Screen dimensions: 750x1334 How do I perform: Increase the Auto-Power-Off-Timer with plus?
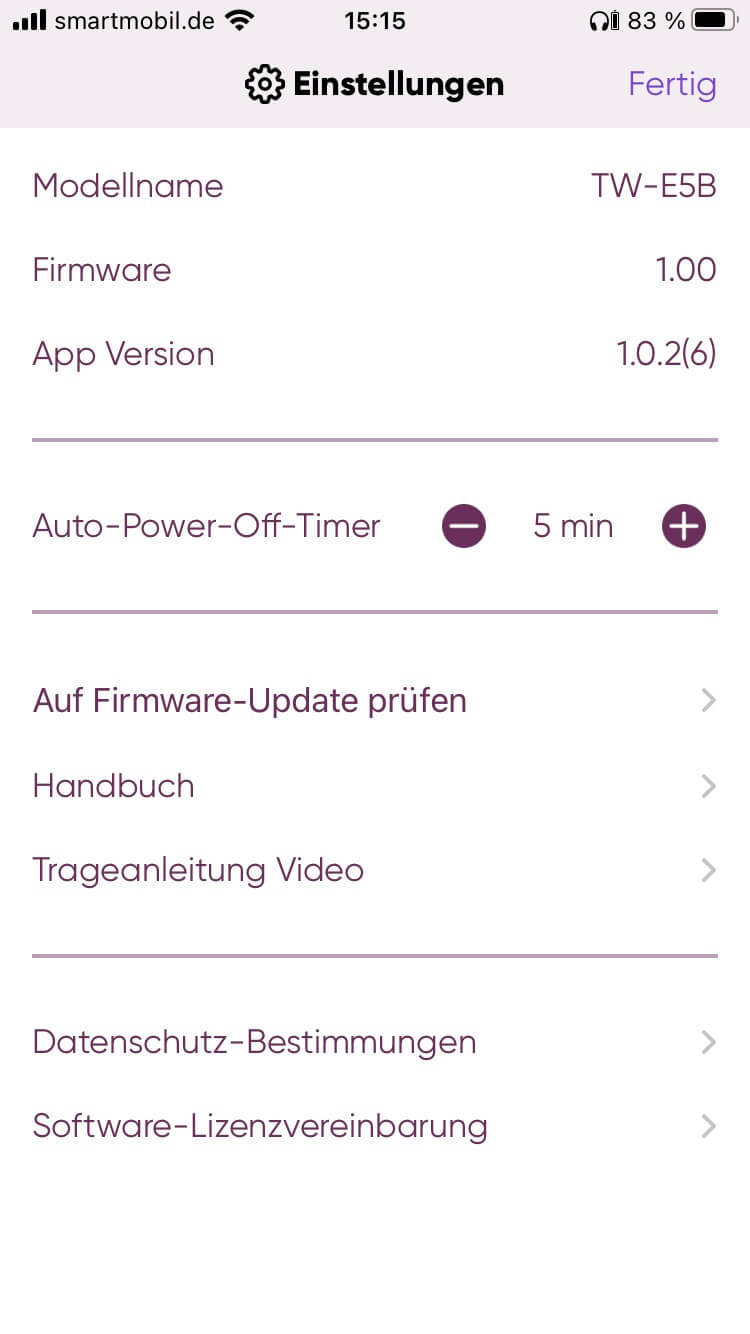tap(684, 526)
